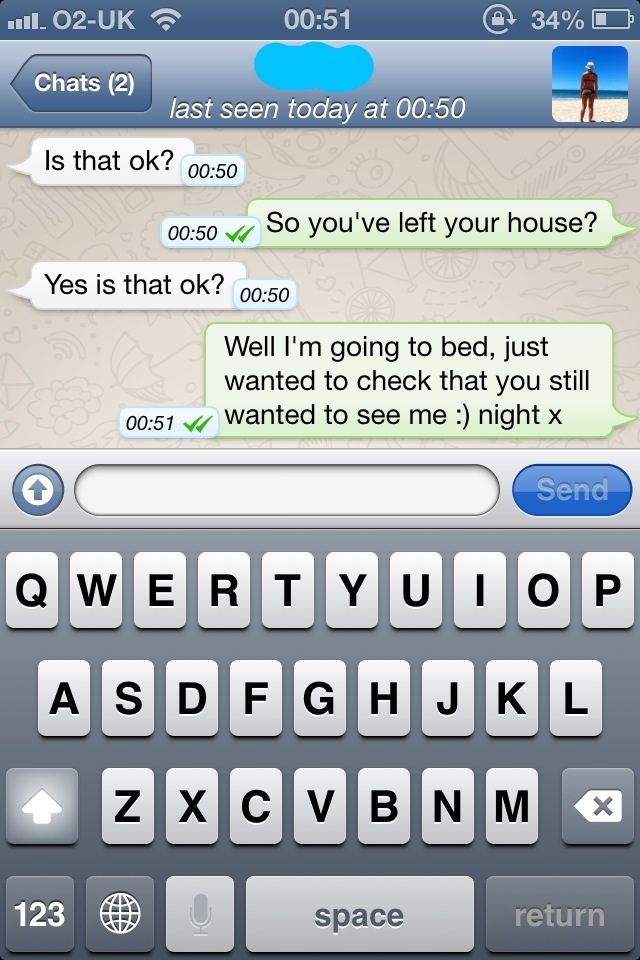Tap the backspace key
Viewport: 640px width, 960px height.
coord(597,806)
